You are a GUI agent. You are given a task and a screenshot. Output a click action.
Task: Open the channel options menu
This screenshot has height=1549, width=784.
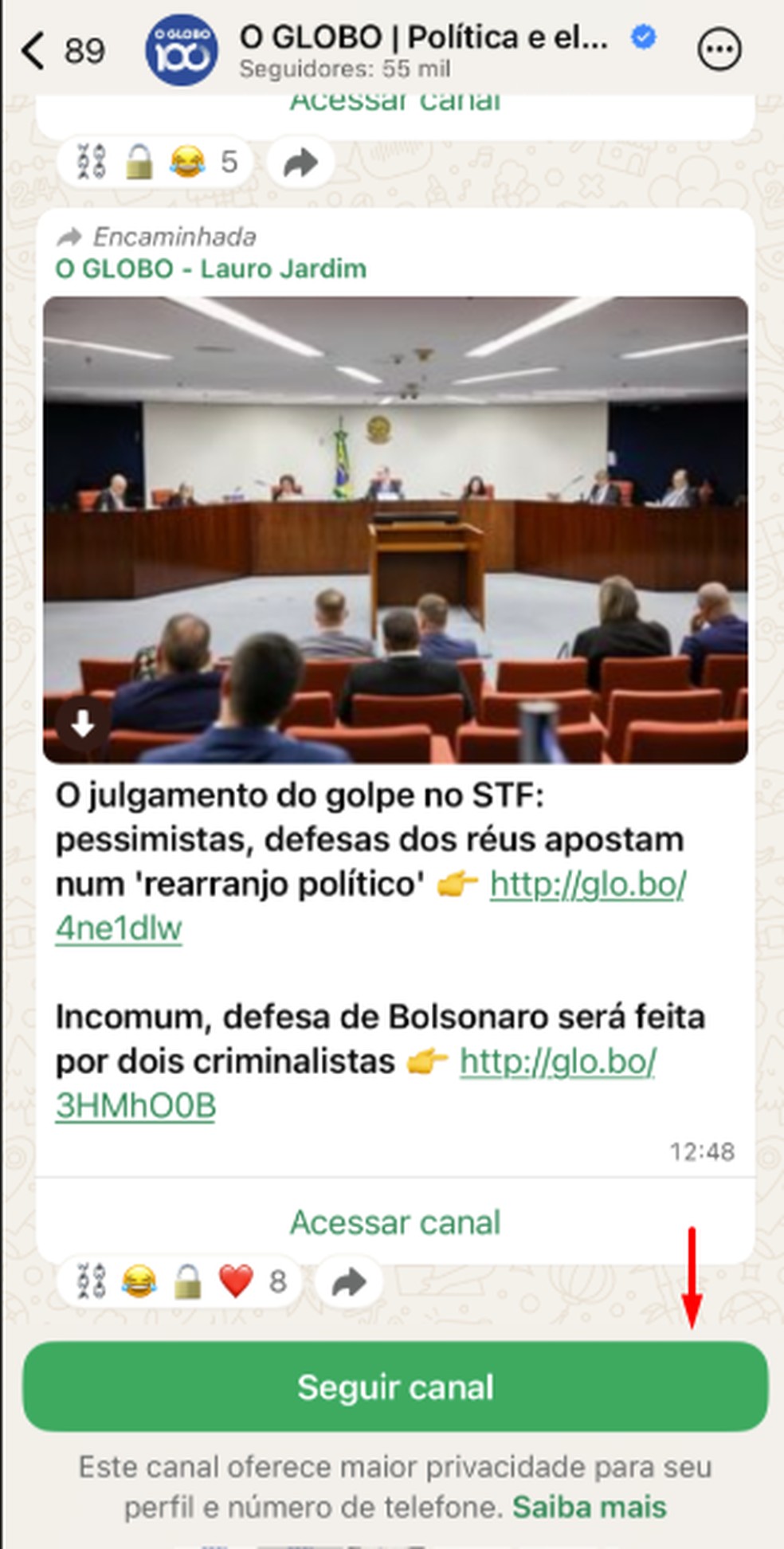coord(719,50)
